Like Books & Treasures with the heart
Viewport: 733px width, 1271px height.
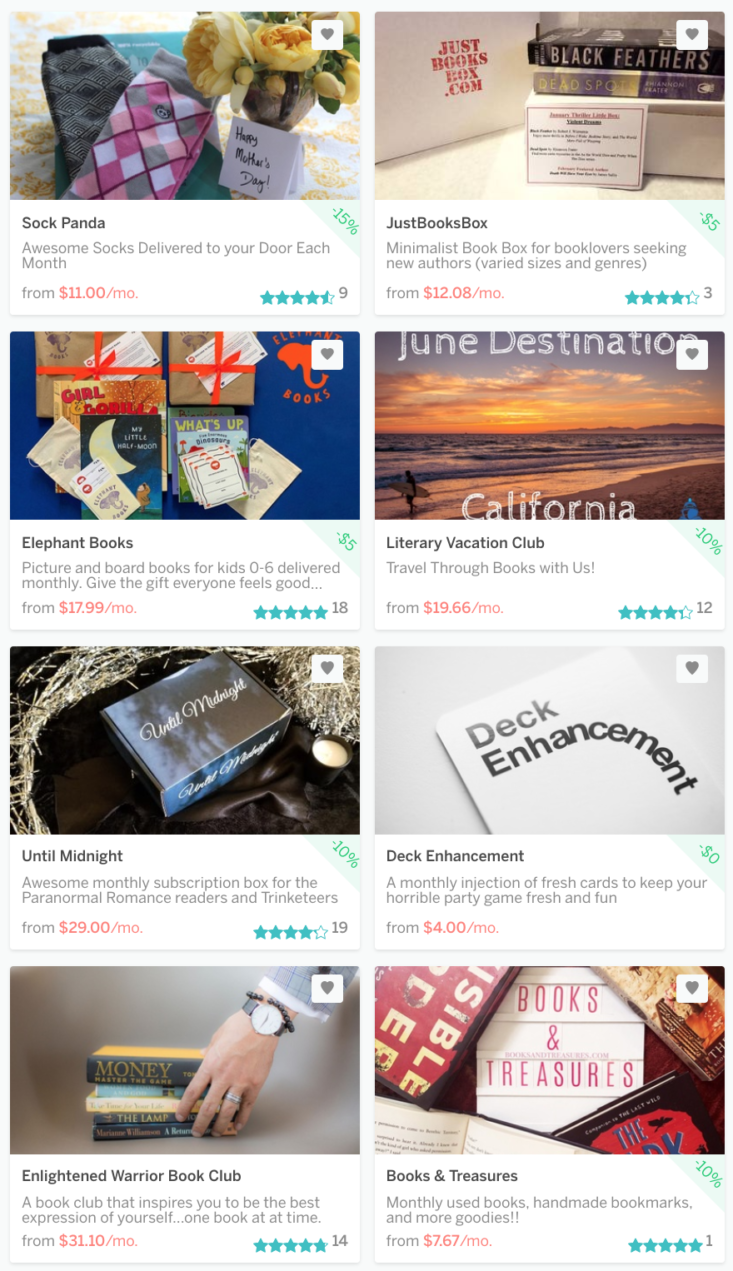(692, 988)
